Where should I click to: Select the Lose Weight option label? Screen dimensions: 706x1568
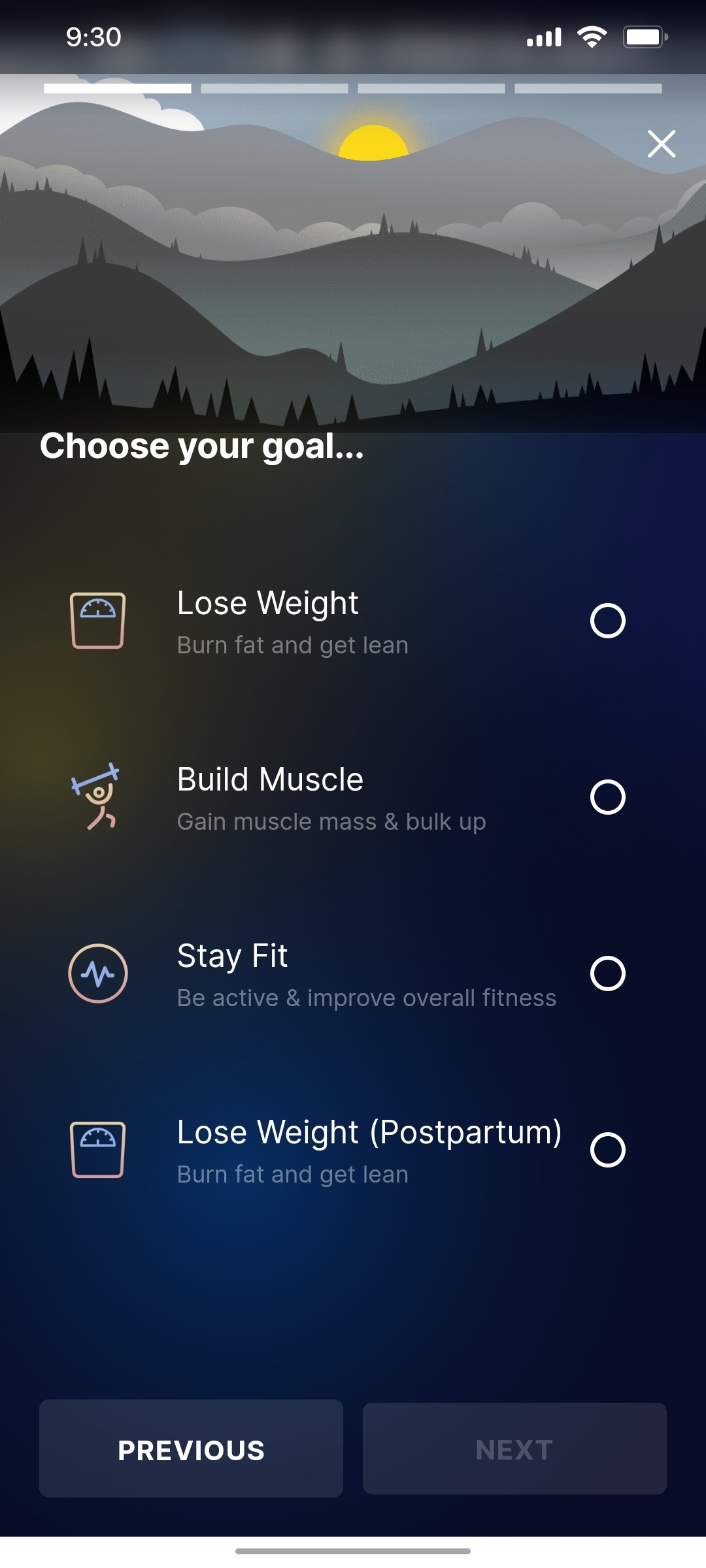tap(267, 602)
